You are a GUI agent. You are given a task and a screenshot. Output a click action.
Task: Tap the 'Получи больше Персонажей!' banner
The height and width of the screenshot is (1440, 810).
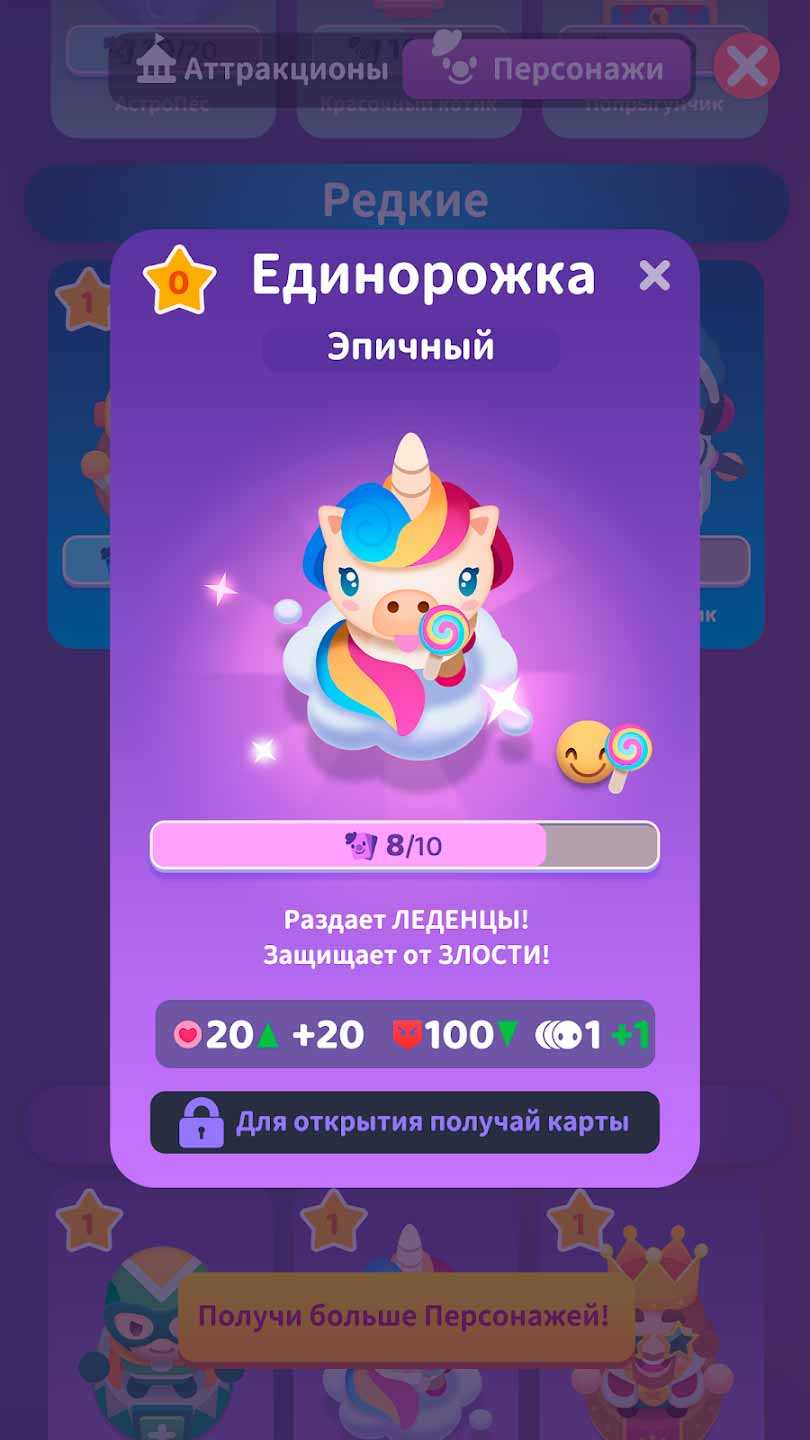coord(404,1315)
